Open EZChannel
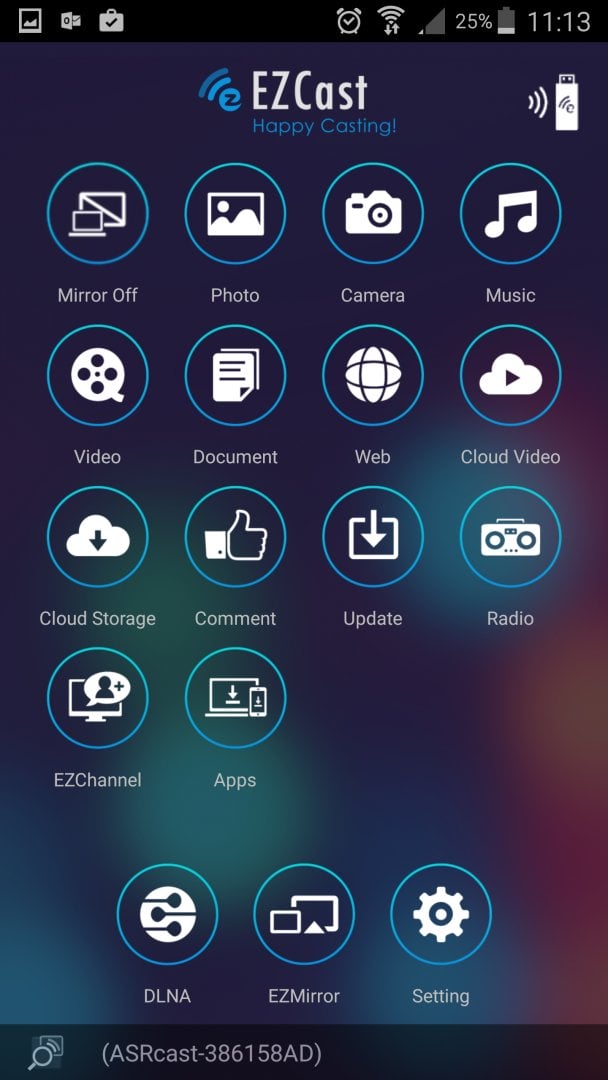 coord(97,698)
